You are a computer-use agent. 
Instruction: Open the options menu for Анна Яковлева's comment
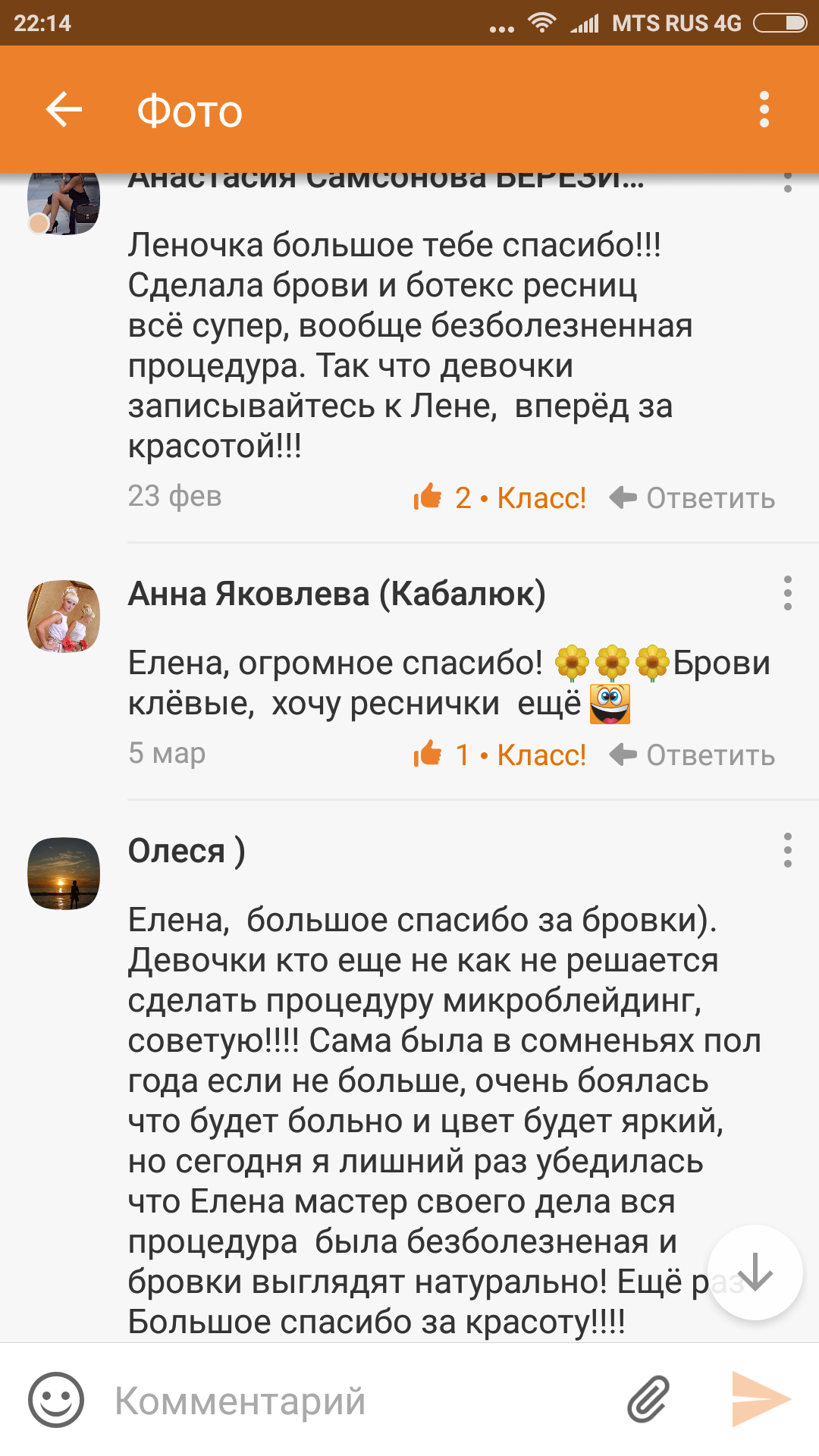click(788, 593)
